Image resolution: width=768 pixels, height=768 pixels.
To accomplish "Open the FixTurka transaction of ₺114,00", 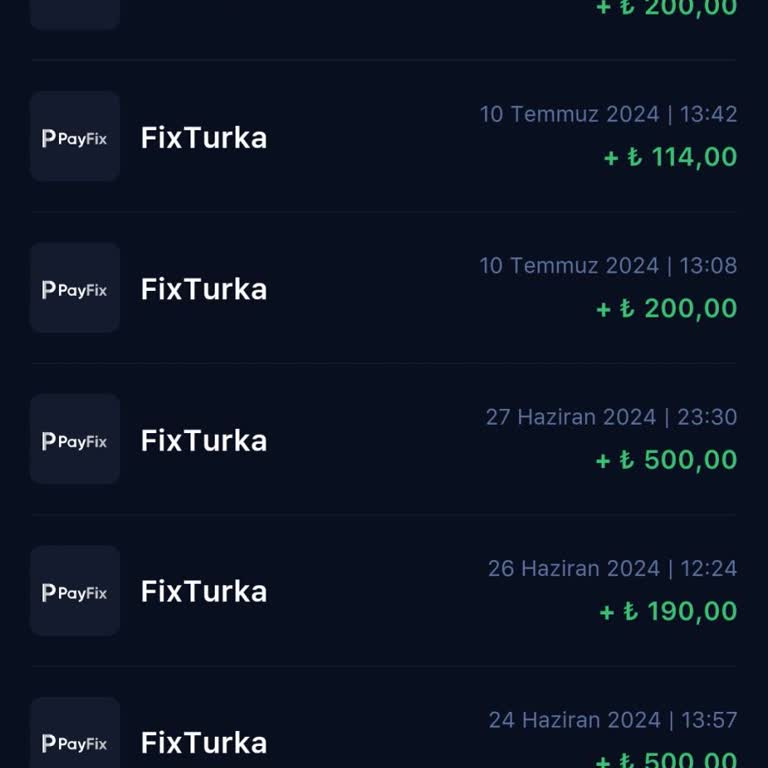I will [384, 137].
